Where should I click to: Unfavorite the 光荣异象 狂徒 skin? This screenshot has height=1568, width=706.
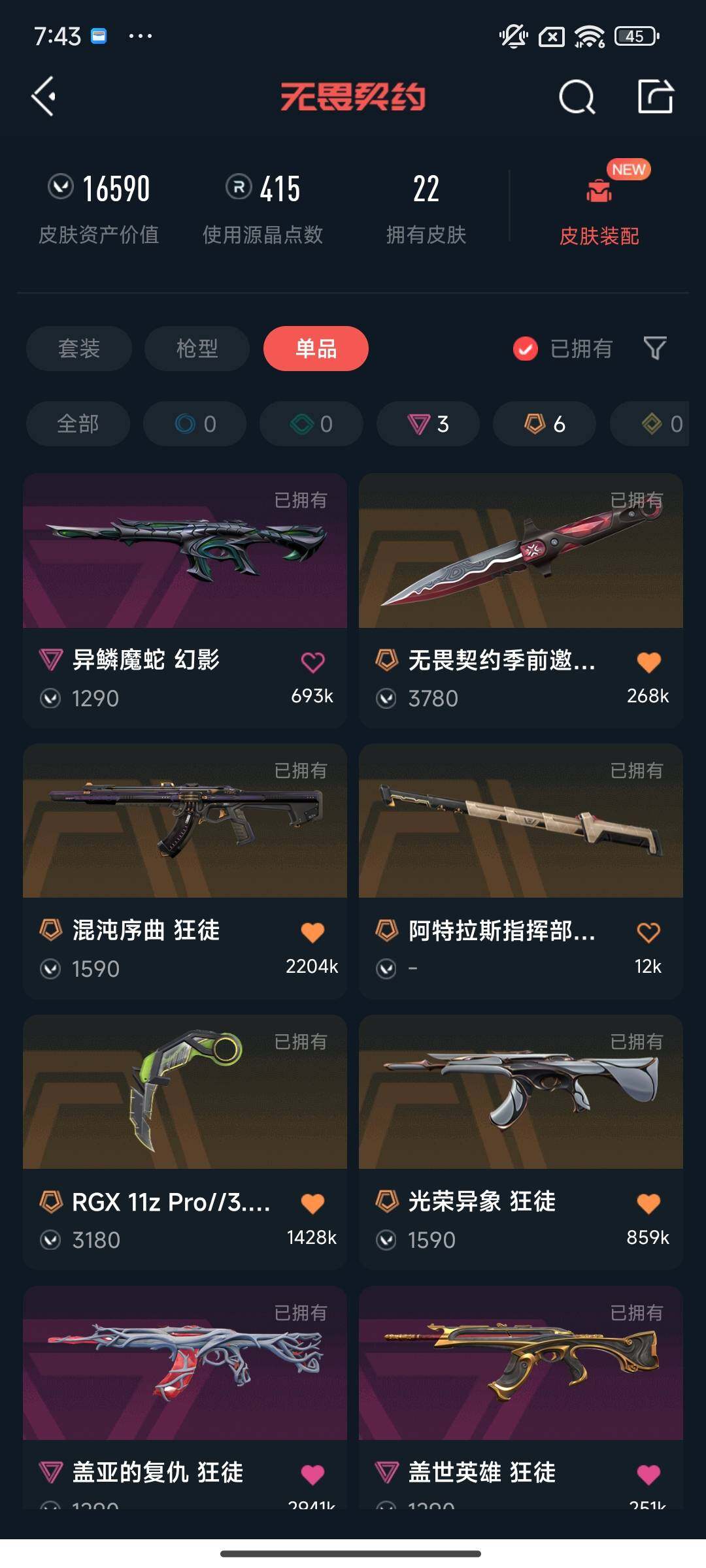tap(648, 1201)
